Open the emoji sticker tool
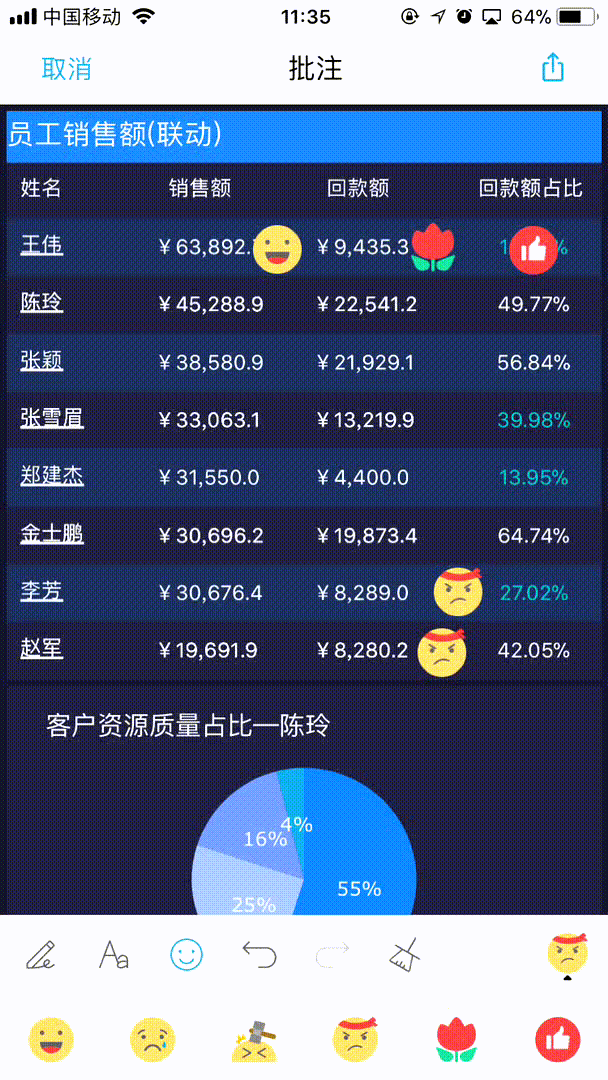 pos(186,955)
